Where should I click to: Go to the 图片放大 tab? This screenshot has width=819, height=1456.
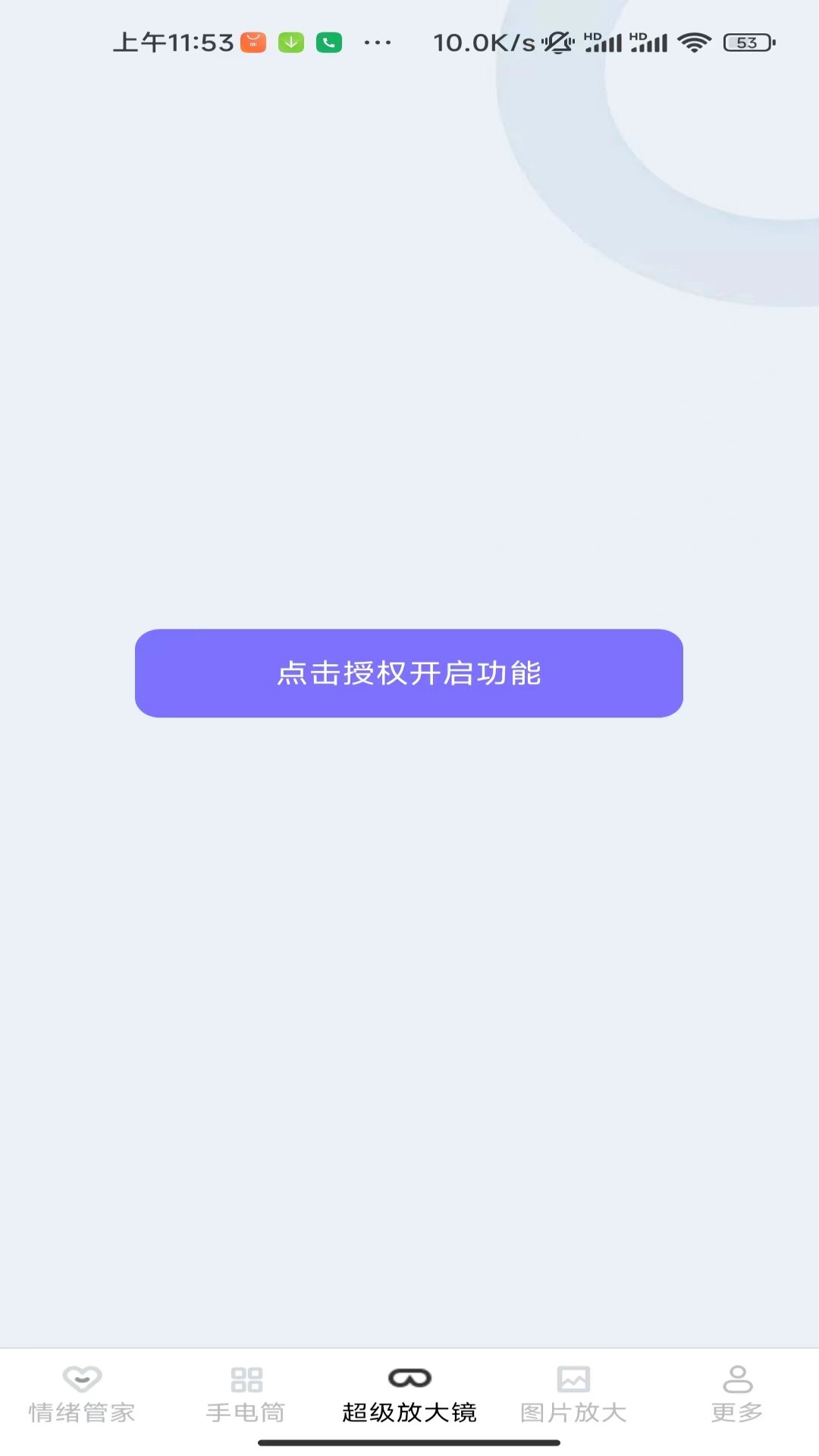pyautogui.click(x=573, y=1395)
